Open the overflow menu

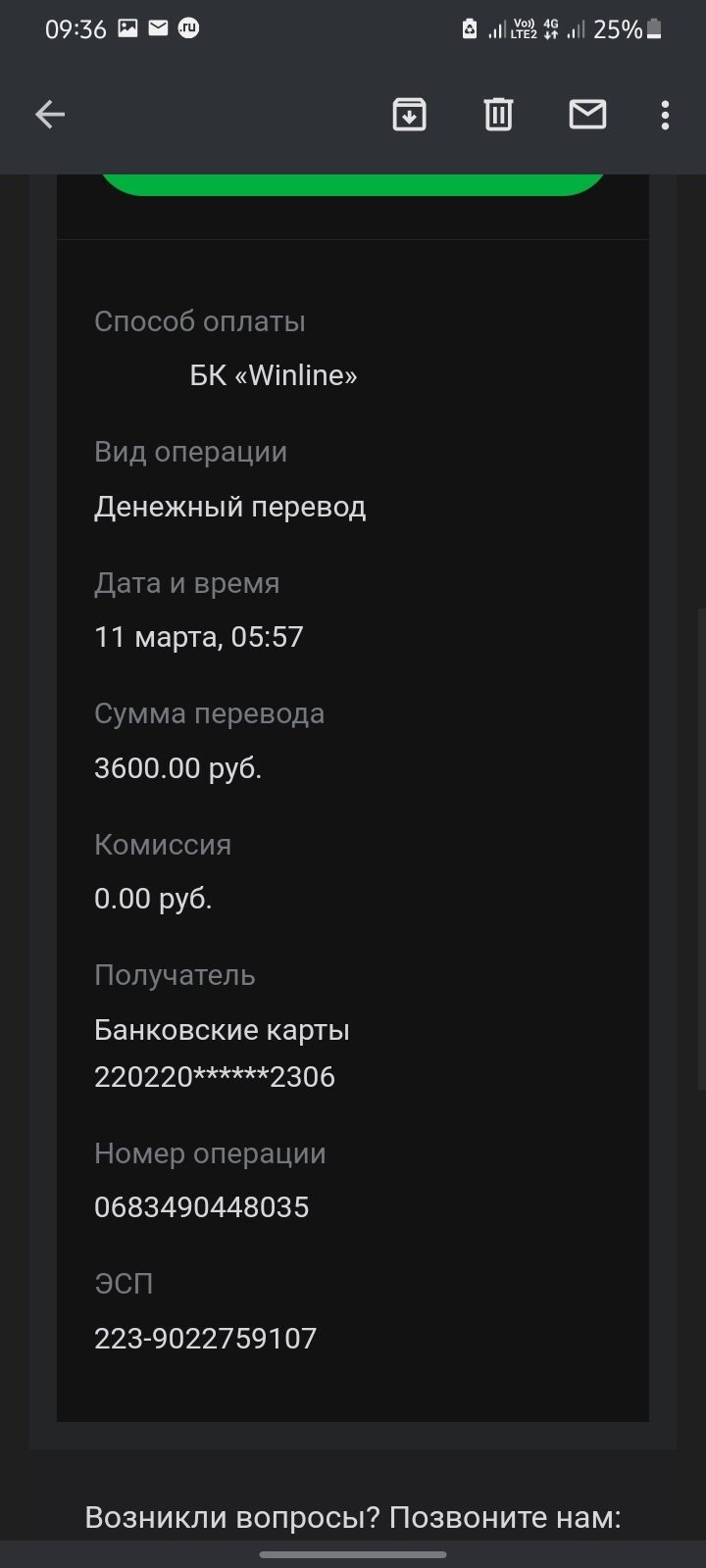point(665,115)
